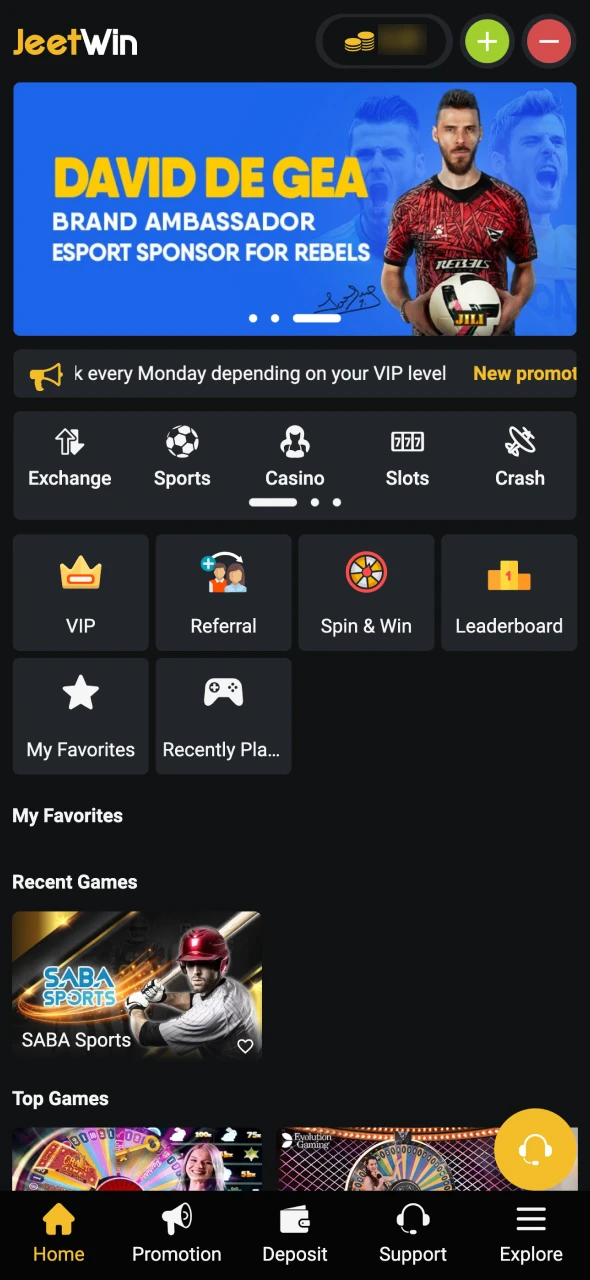
Task: Open the David De Gea banner
Action: point(295,209)
